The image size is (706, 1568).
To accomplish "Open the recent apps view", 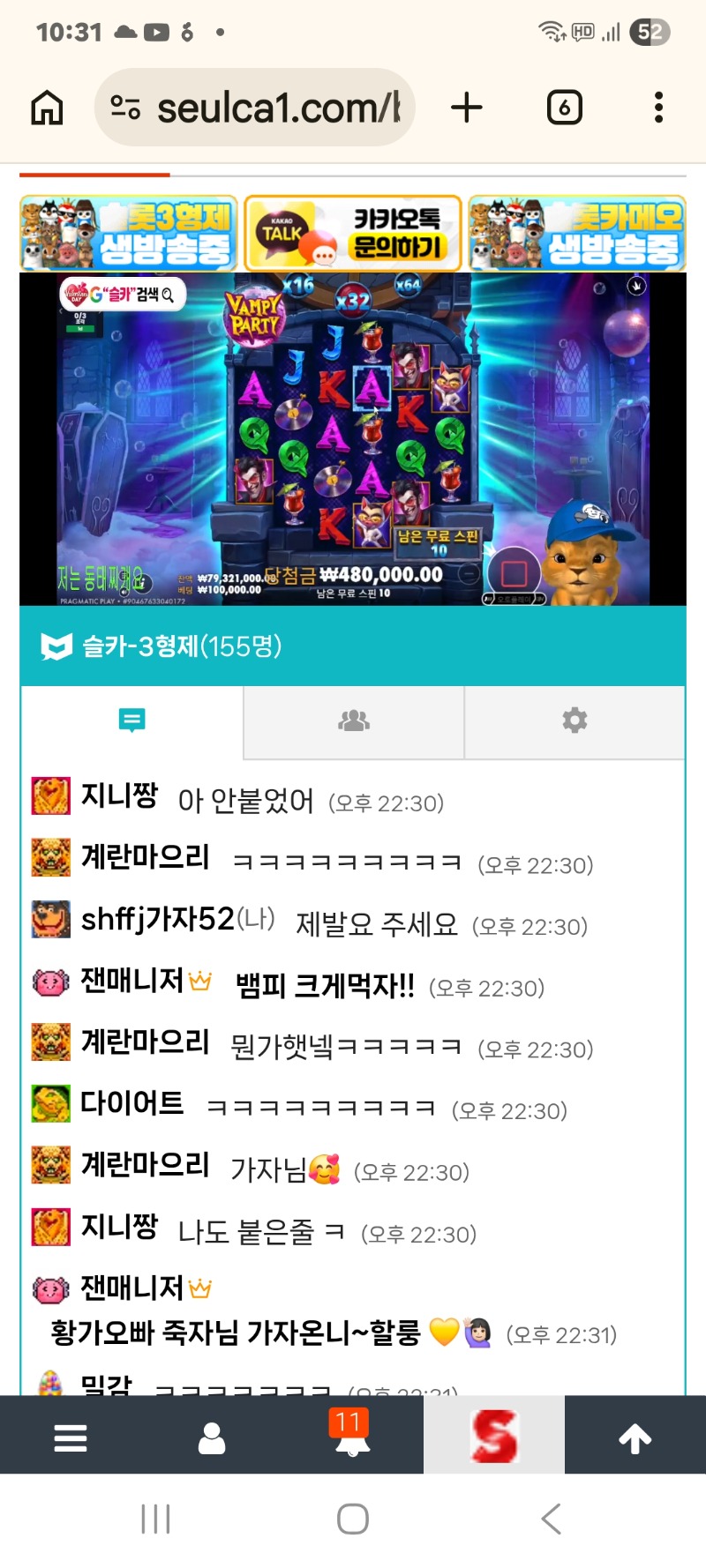I will click(x=155, y=1519).
